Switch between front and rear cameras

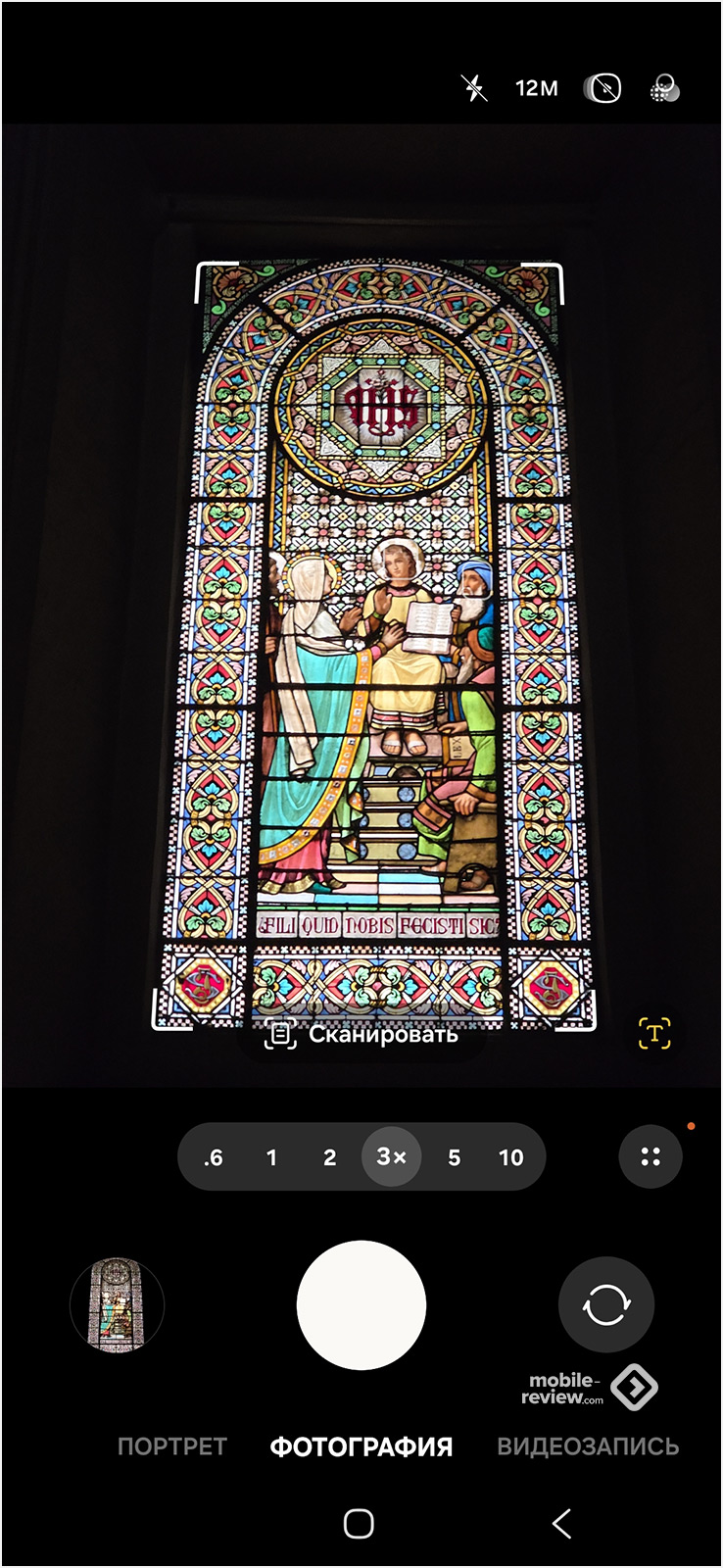pos(605,1305)
